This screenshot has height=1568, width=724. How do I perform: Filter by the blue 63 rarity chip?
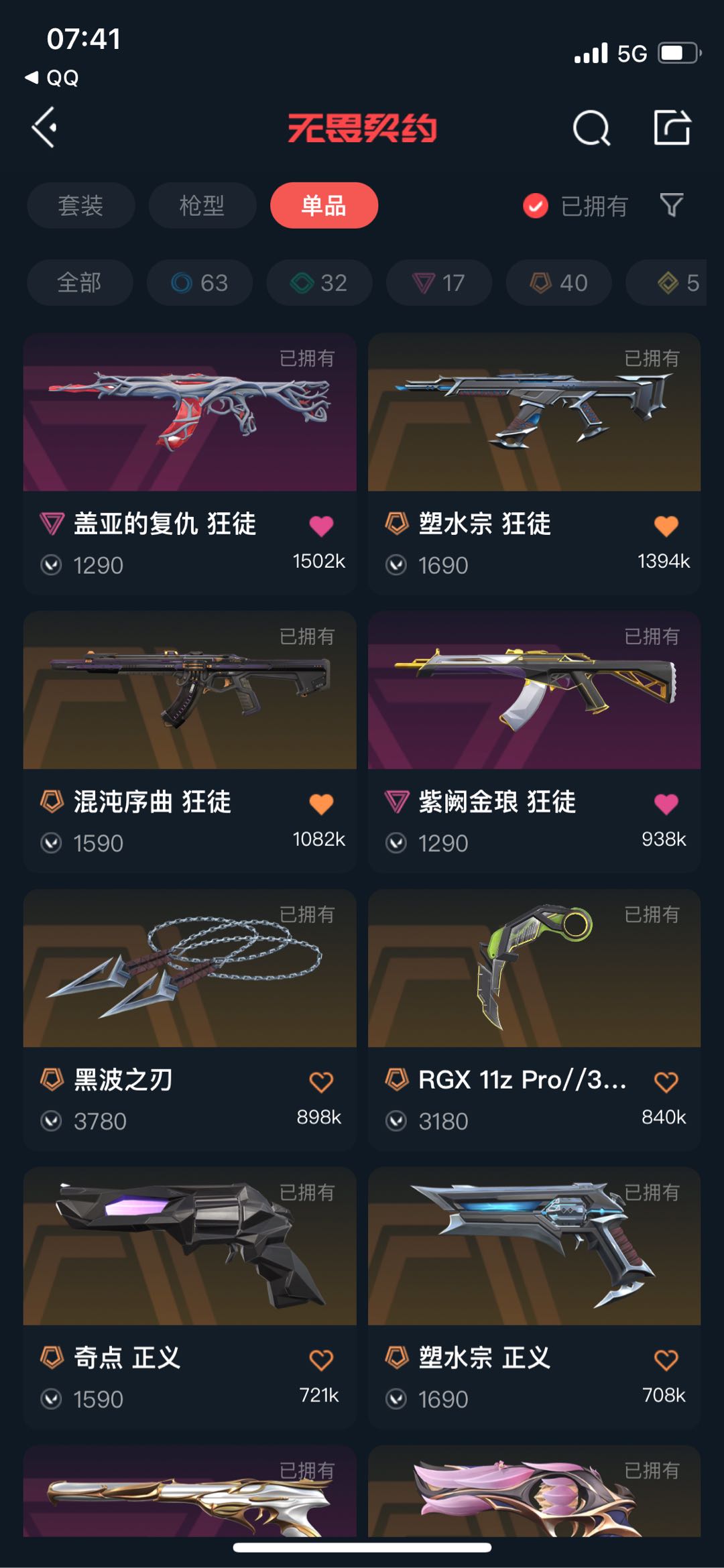[x=200, y=282]
